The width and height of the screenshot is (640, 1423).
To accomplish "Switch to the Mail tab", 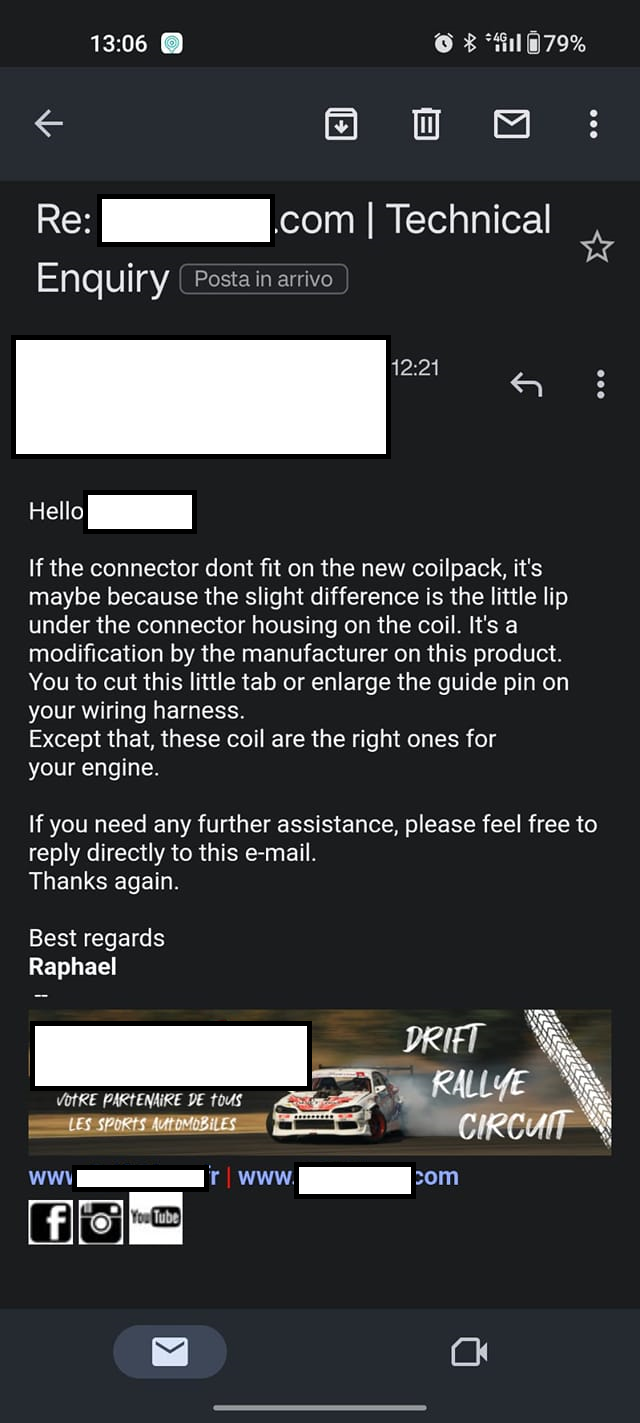I will (170, 1352).
